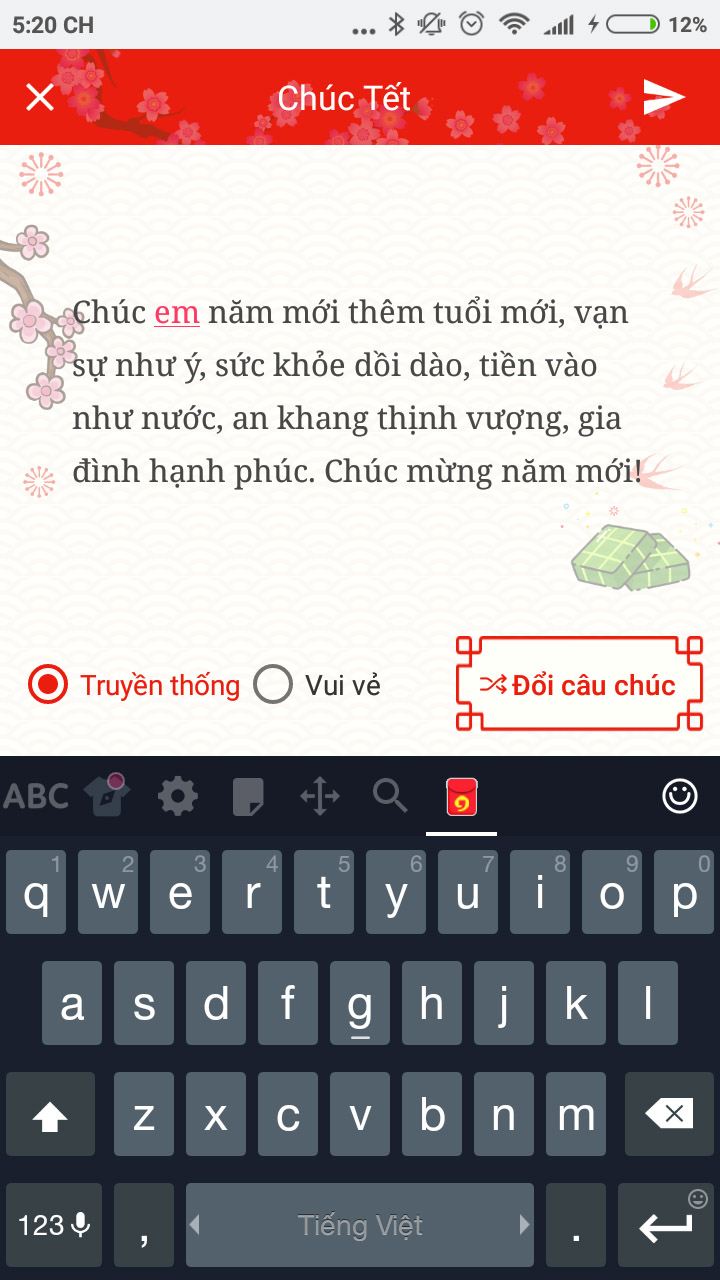Tap the Tiếng Việt space bar
Viewport: 720px width, 1280px height.
click(360, 1225)
